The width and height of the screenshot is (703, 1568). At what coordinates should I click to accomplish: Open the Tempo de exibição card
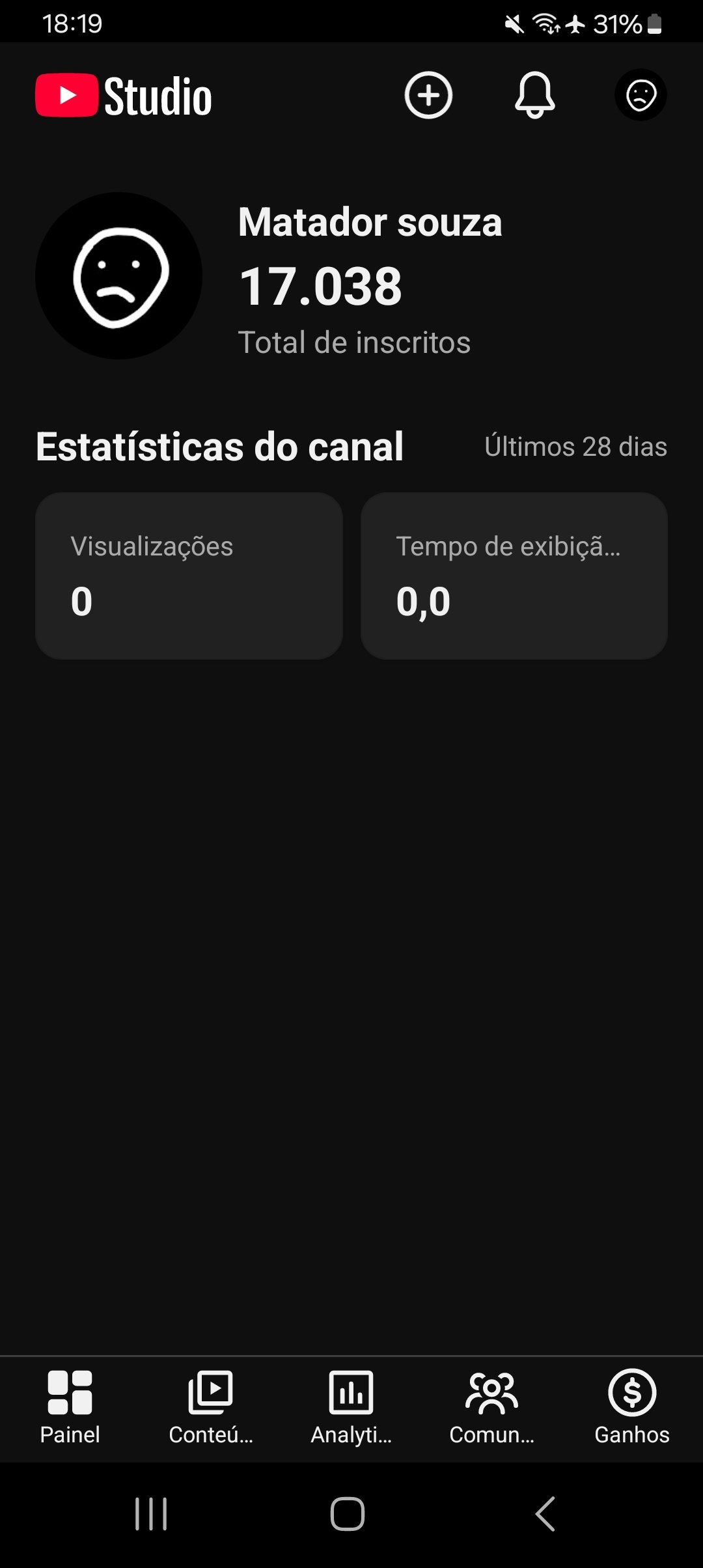click(514, 576)
